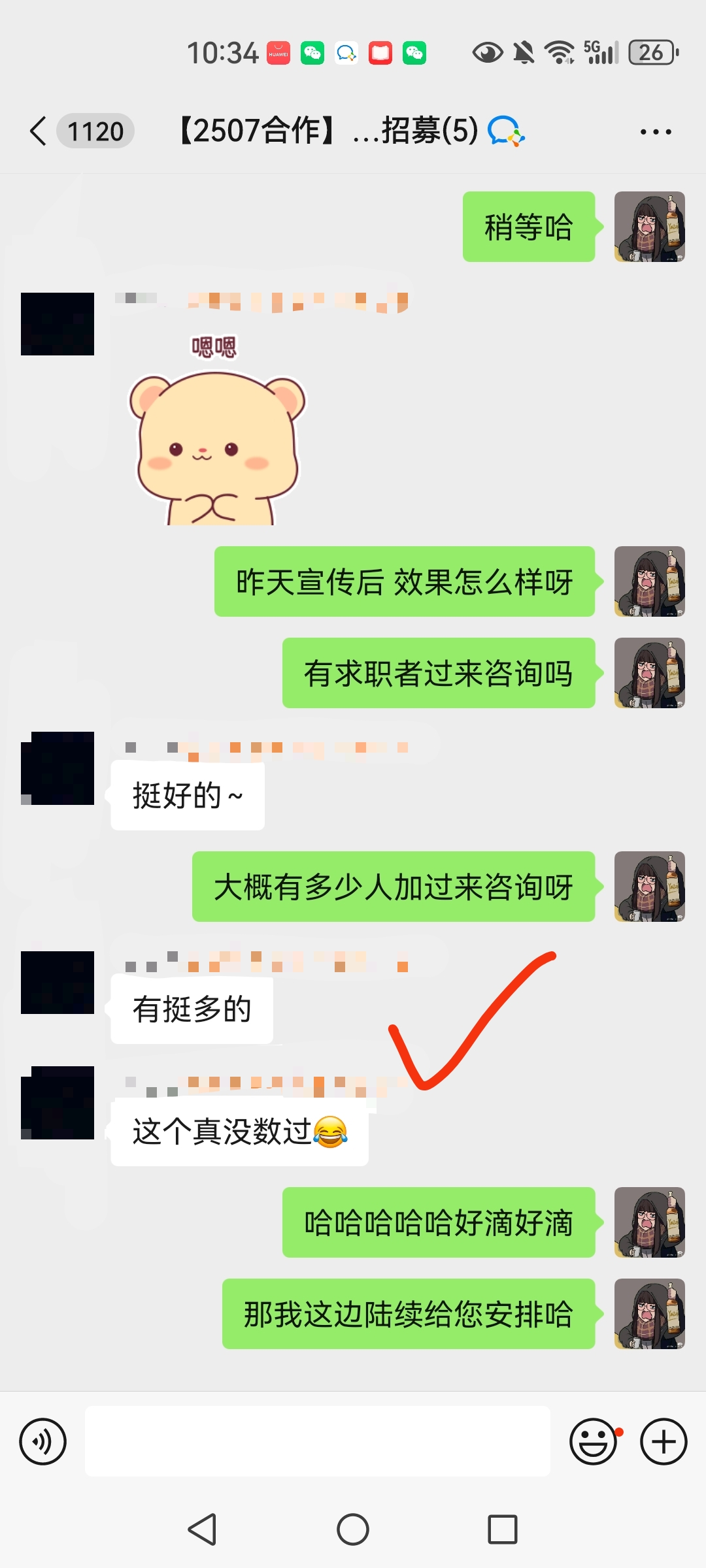Tap the system home button
This screenshot has width=706, height=1568.
(x=353, y=1529)
